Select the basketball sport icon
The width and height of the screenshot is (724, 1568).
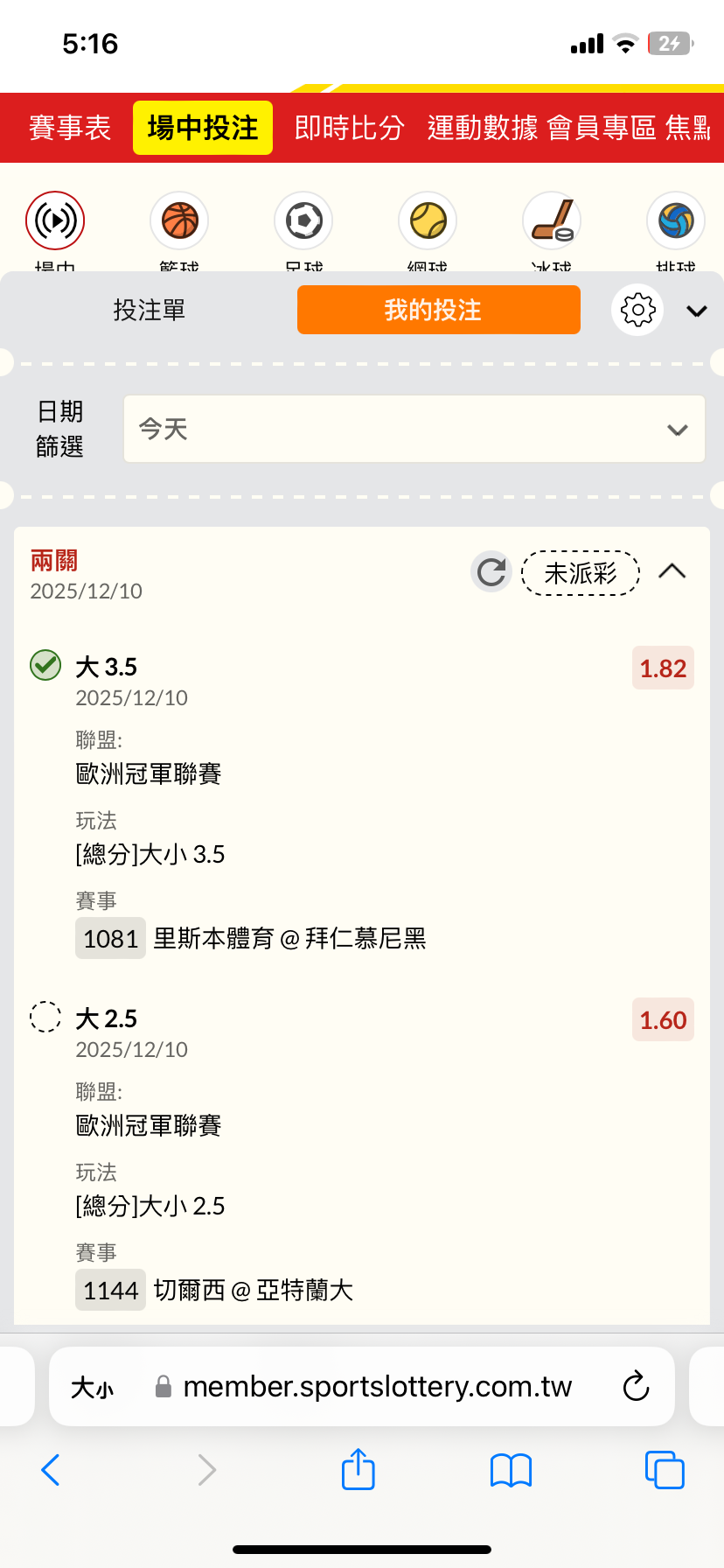click(179, 221)
